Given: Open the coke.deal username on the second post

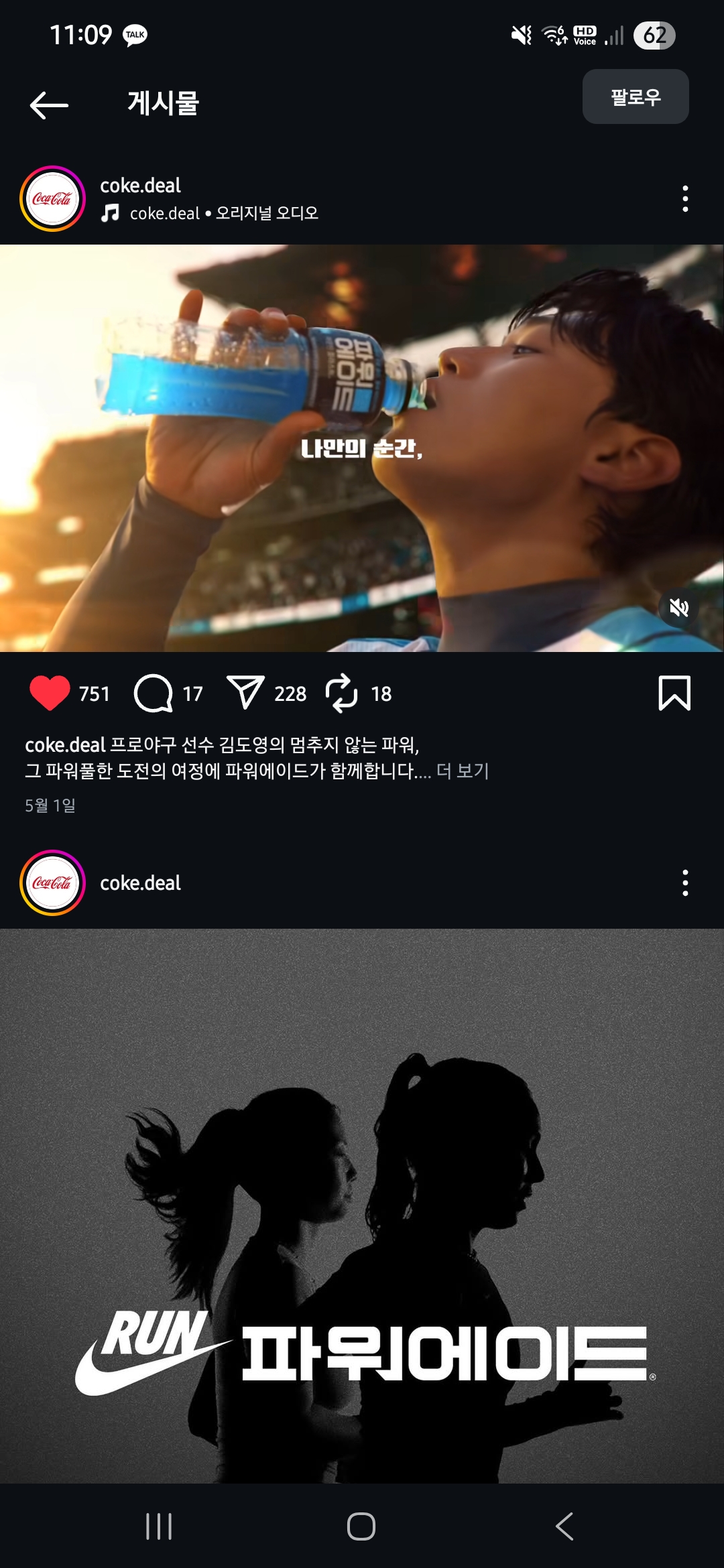Looking at the screenshot, I should pos(140,883).
